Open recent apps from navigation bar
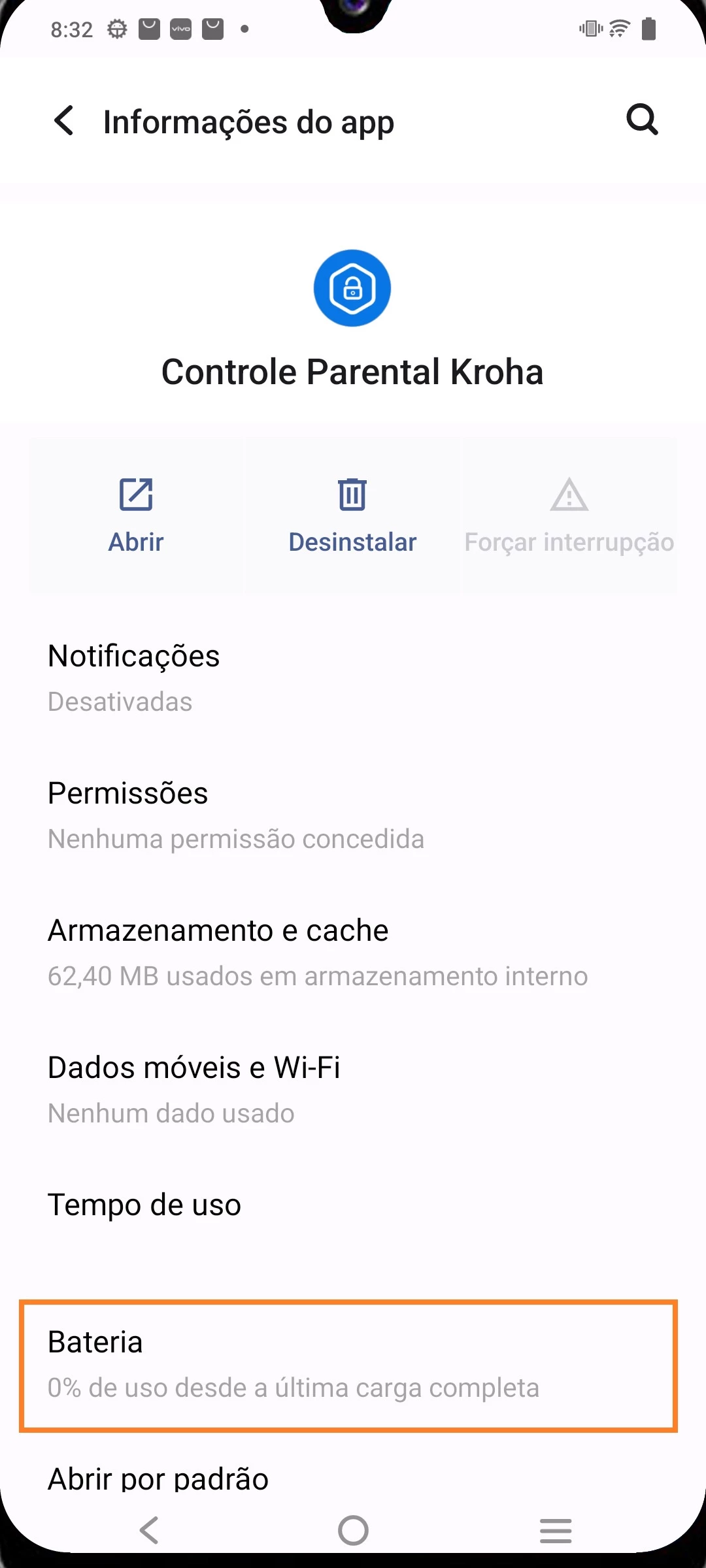Screen dimensions: 706x1568 (556, 1530)
